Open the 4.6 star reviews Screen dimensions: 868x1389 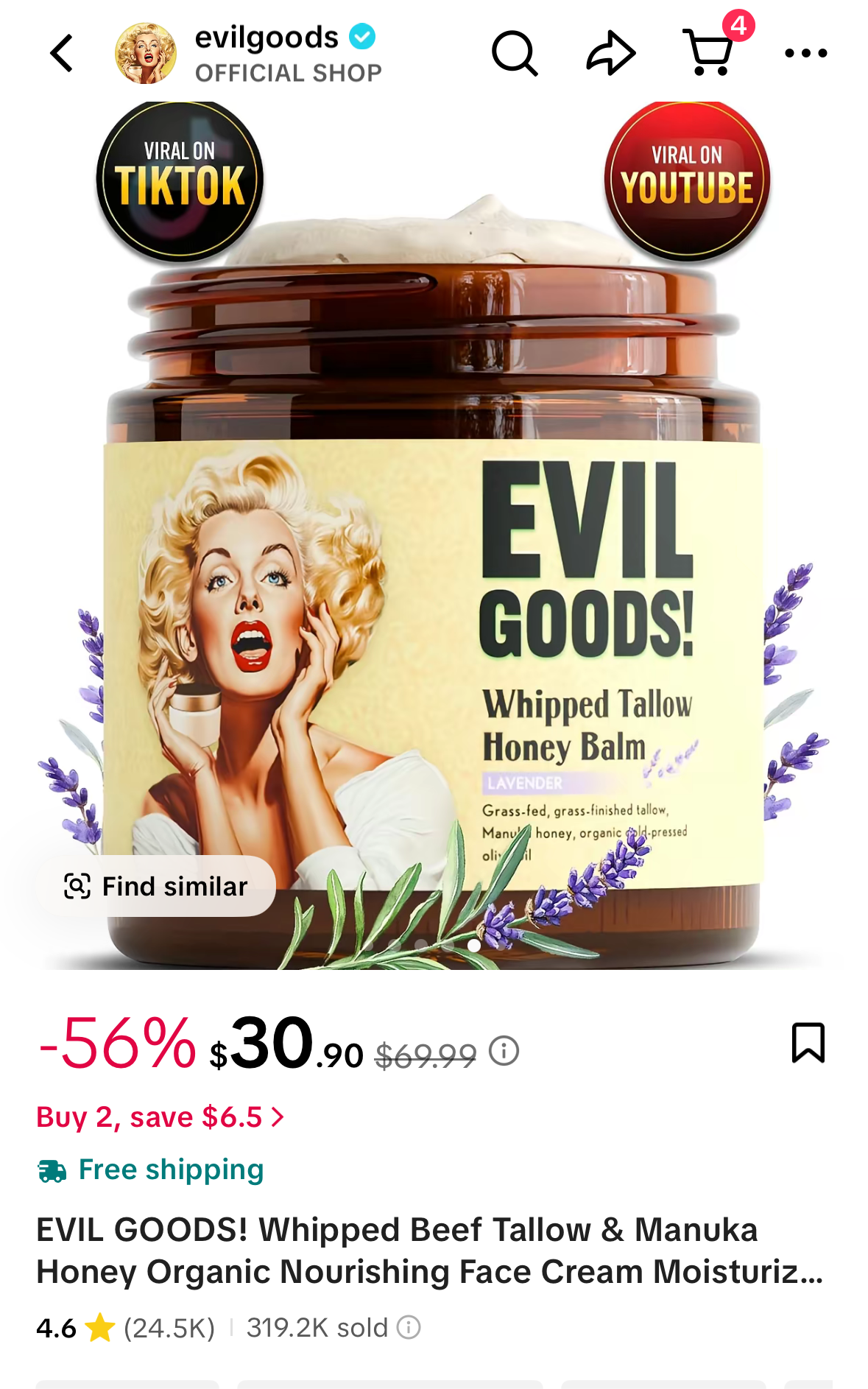125,1328
